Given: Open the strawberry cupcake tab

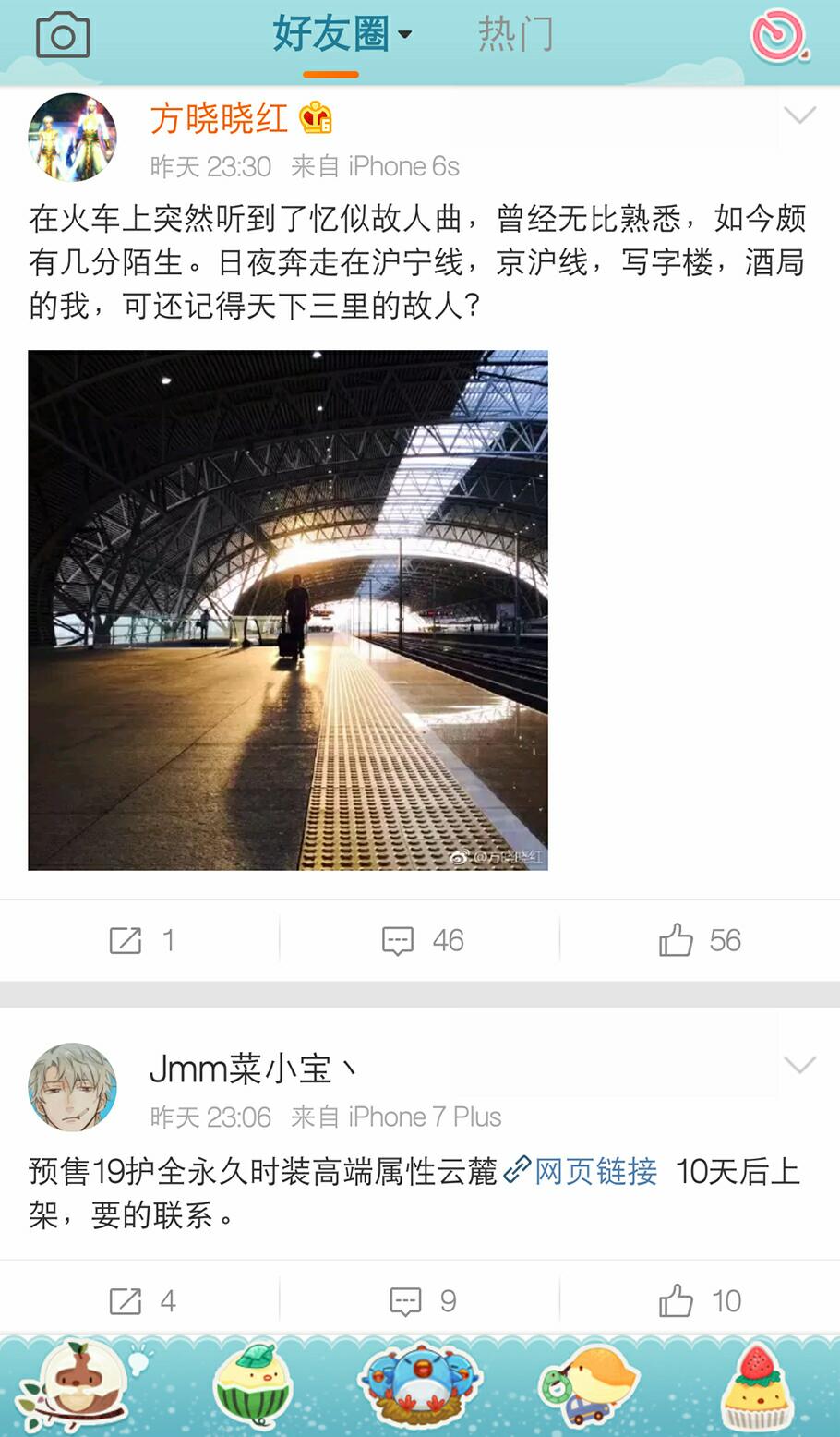Looking at the screenshot, I should [x=757, y=1385].
